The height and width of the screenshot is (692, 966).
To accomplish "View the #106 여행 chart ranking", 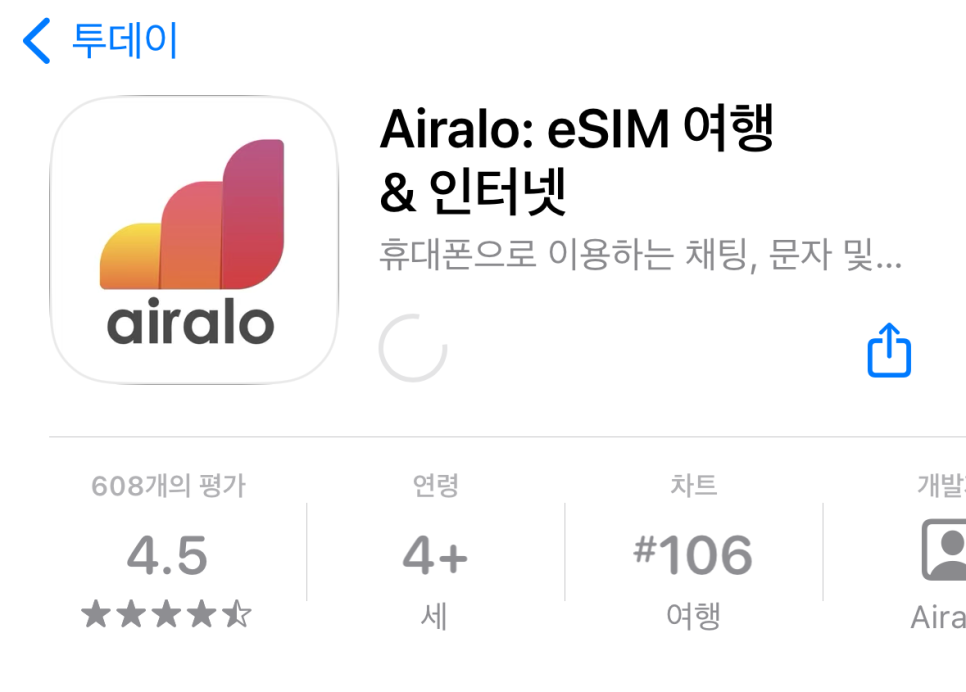I will point(693,553).
